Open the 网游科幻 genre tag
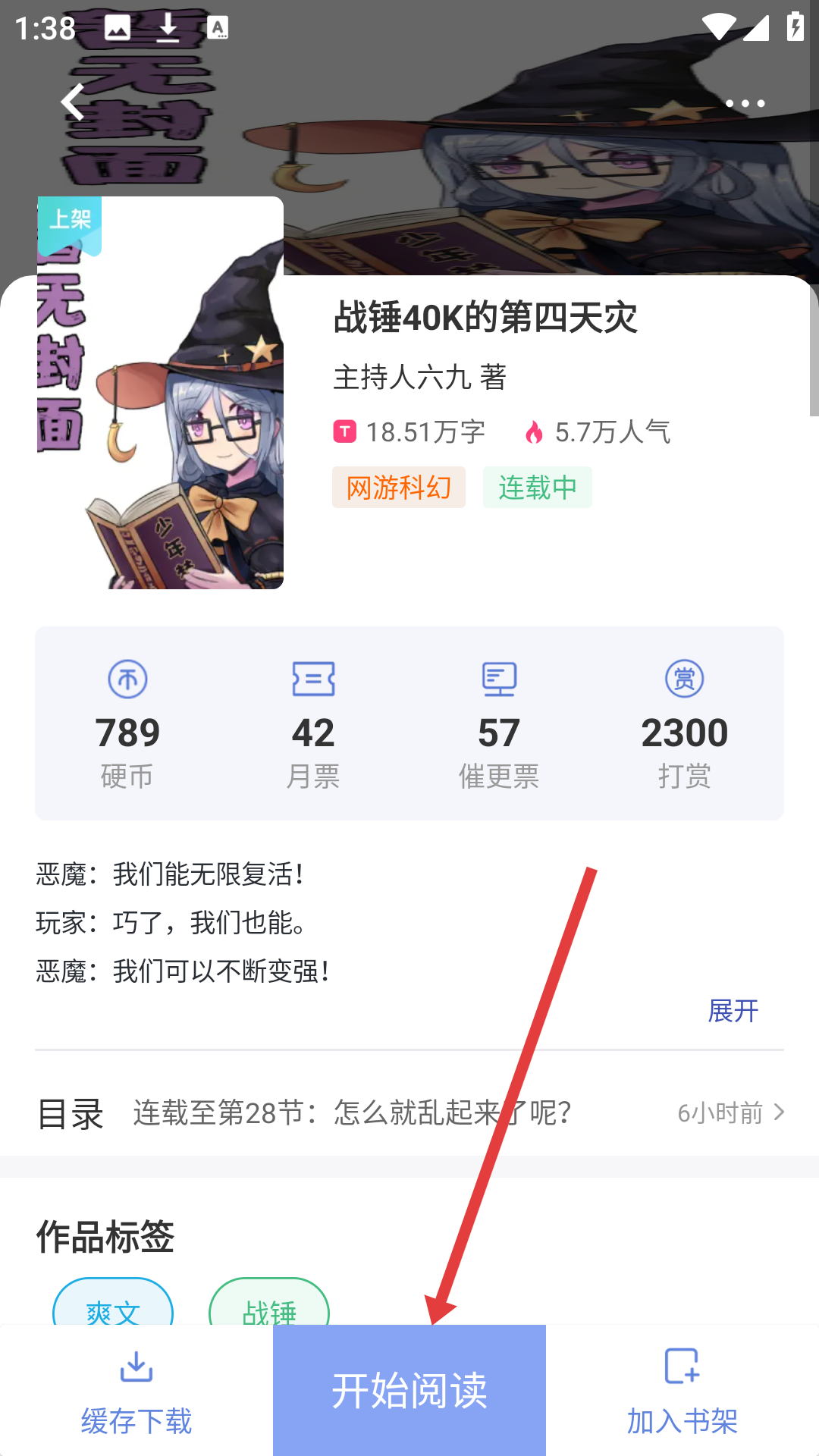Viewport: 819px width, 1456px height. [x=399, y=488]
